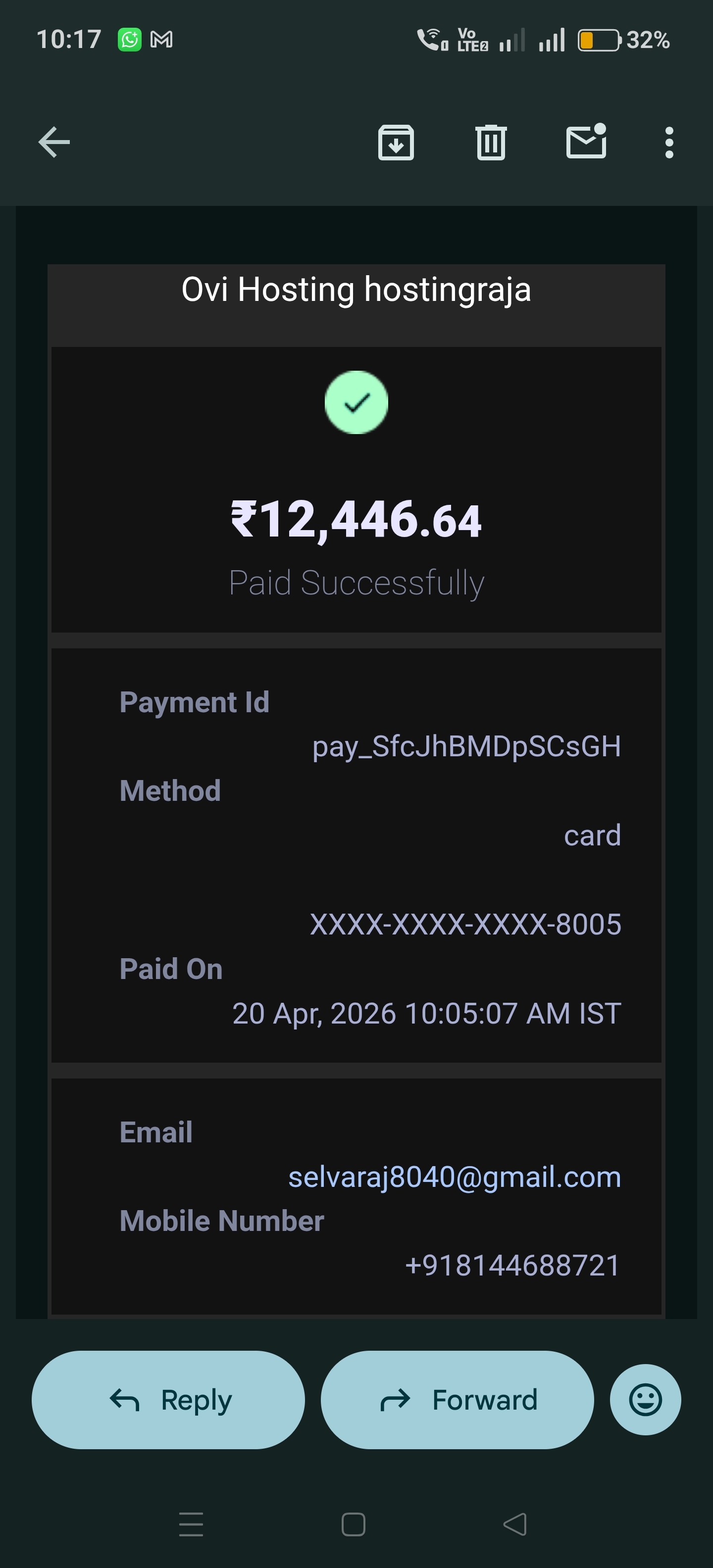The image size is (713, 1568).
Task: Mark this email as unread
Action: click(x=586, y=143)
